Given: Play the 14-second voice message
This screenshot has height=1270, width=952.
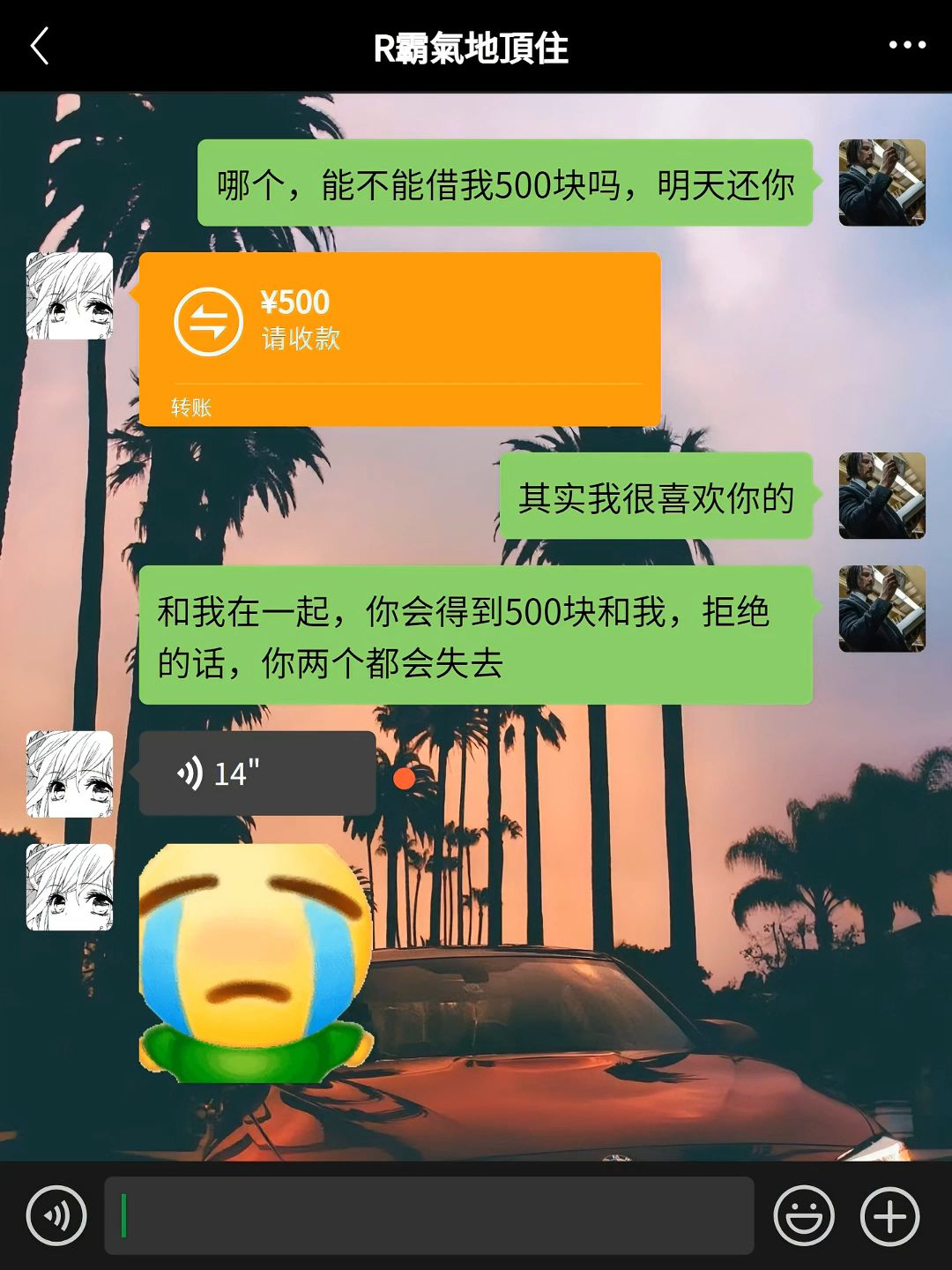Looking at the screenshot, I should pyautogui.click(x=257, y=773).
